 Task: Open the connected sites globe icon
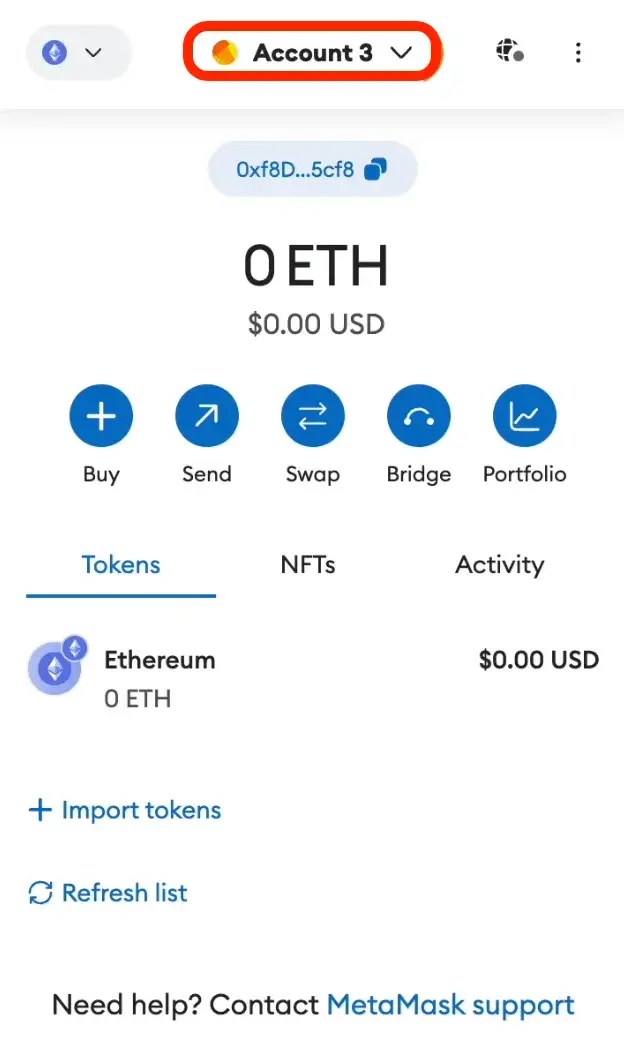[x=510, y=52]
